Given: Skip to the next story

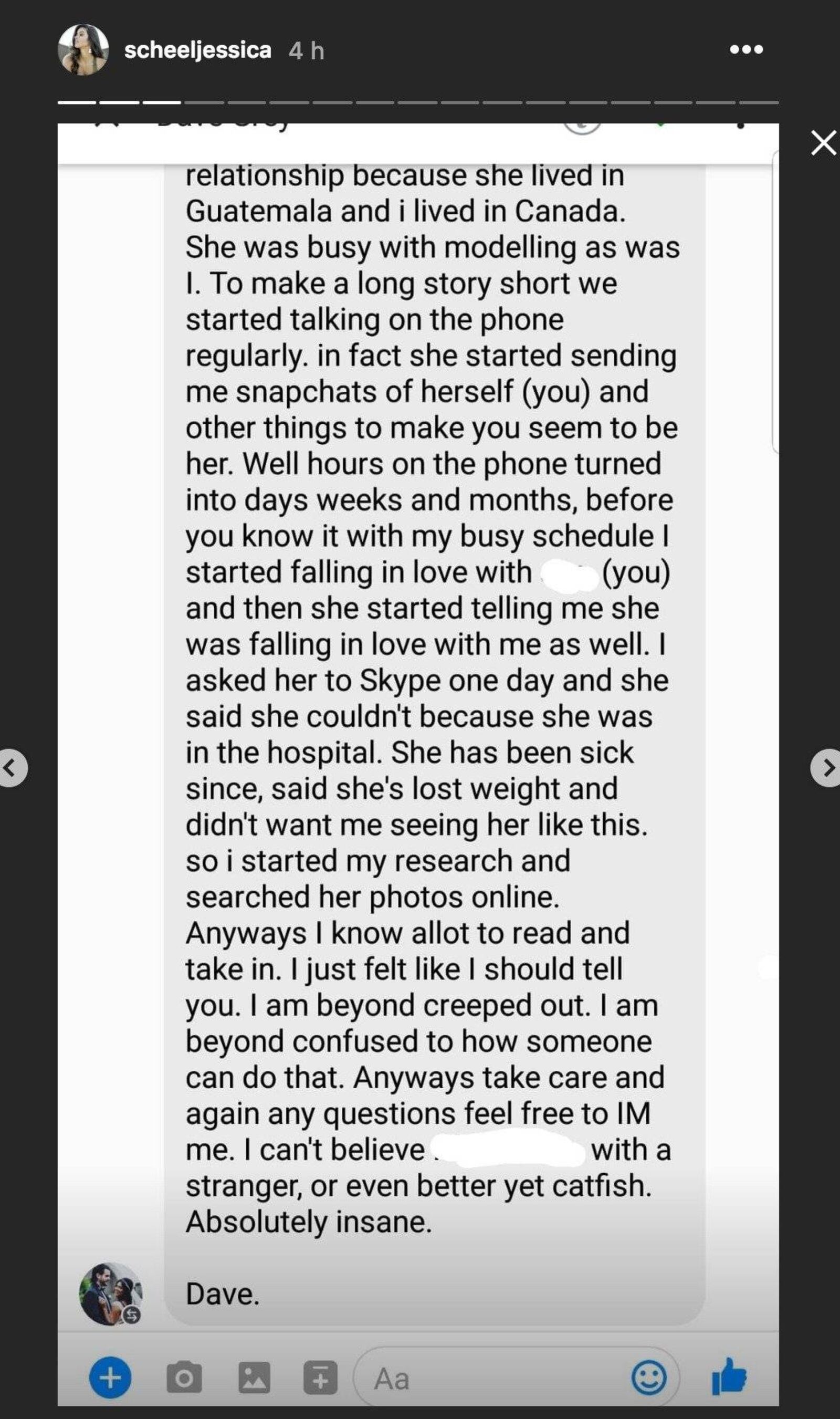Looking at the screenshot, I should click(827, 768).
